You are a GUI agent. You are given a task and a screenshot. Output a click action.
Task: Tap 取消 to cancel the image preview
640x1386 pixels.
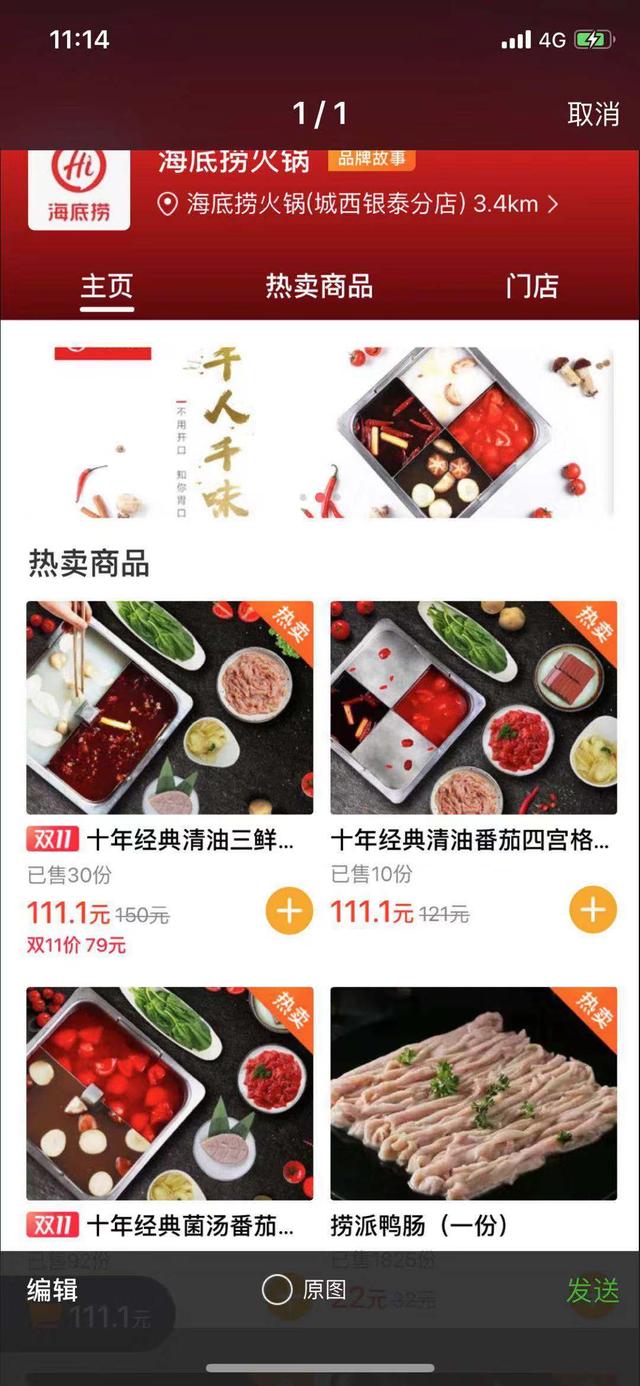[593, 114]
